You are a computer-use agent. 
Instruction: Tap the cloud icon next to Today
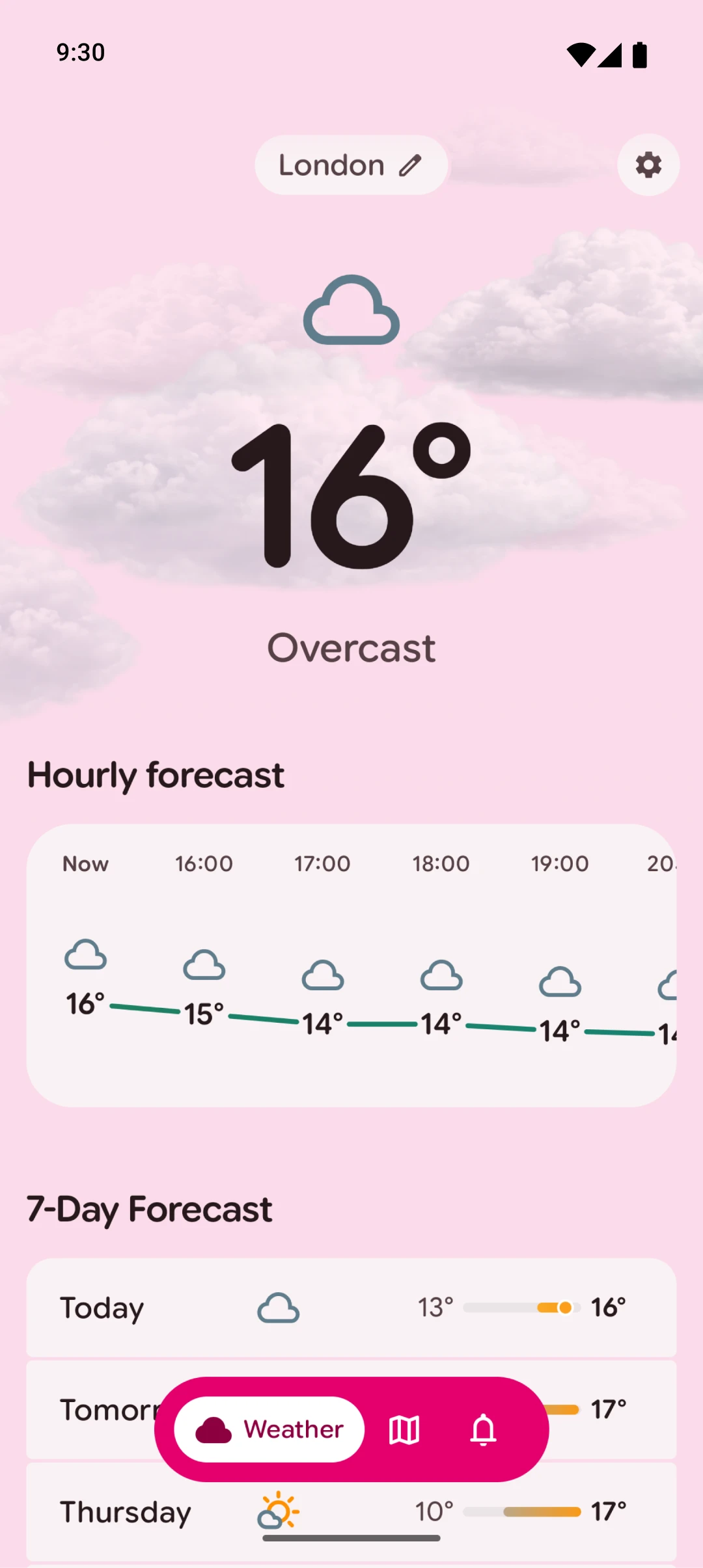[279, 1308]
